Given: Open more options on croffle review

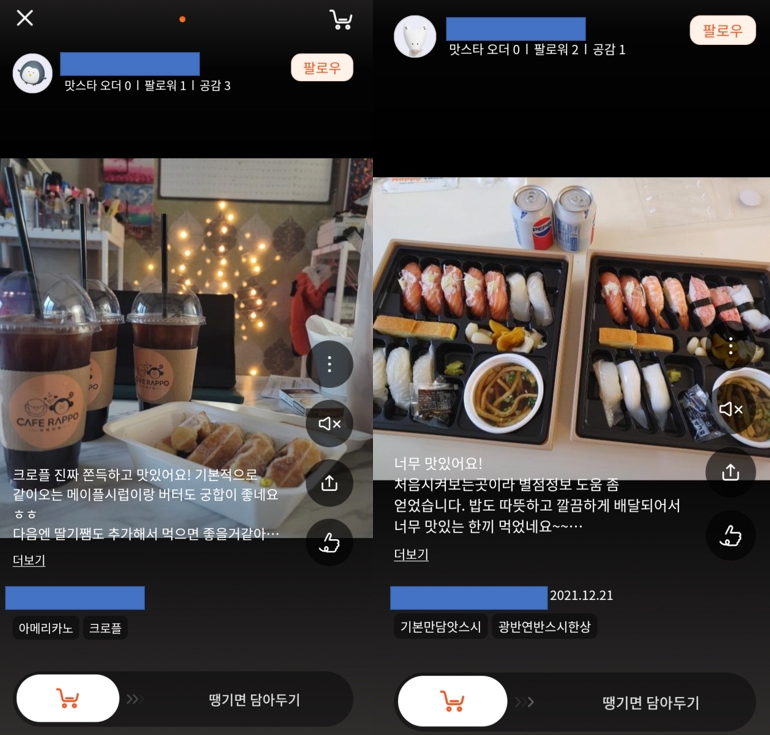Looking at the screenshot, I should (x=329, y=364).
